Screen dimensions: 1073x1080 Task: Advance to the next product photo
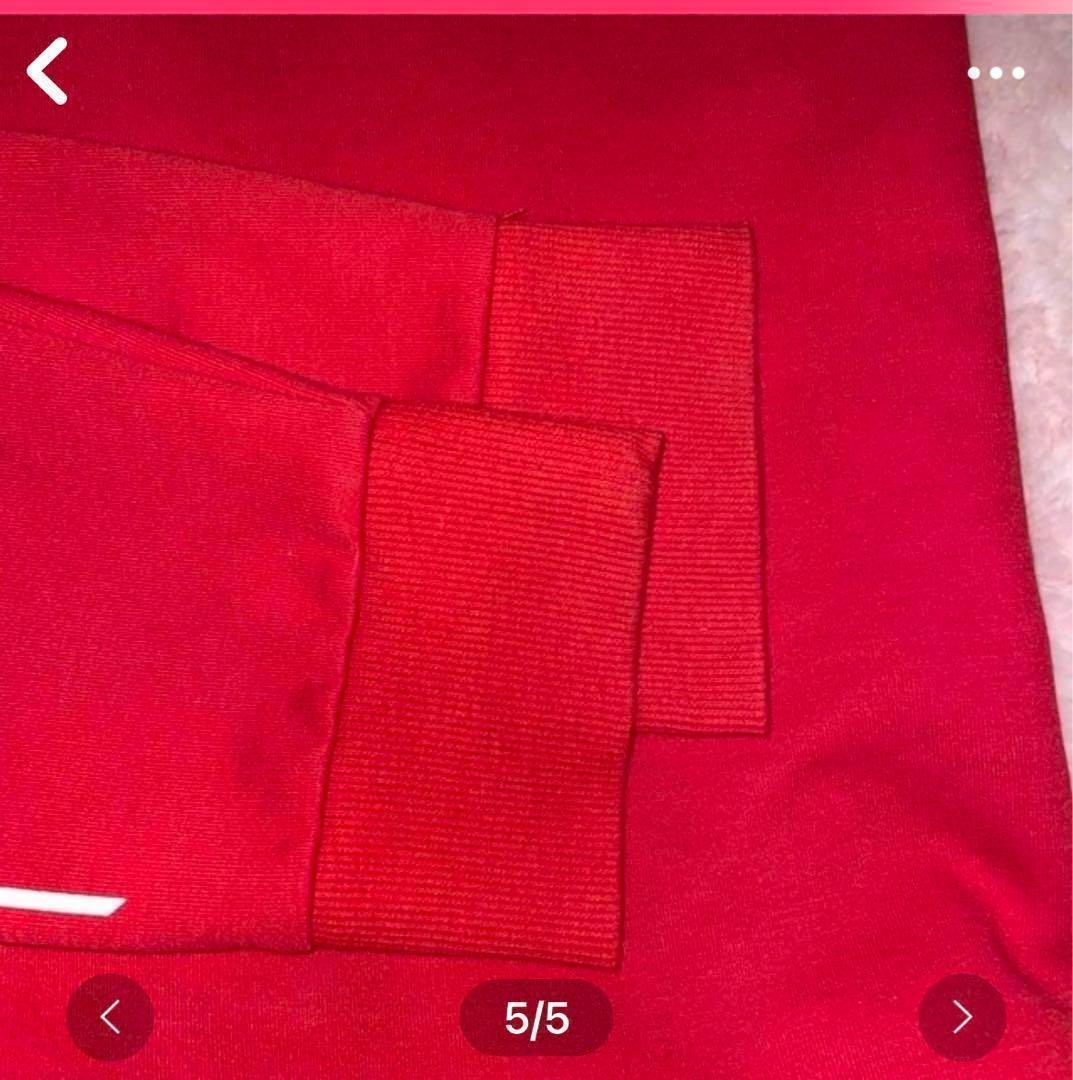[962, 1017]
